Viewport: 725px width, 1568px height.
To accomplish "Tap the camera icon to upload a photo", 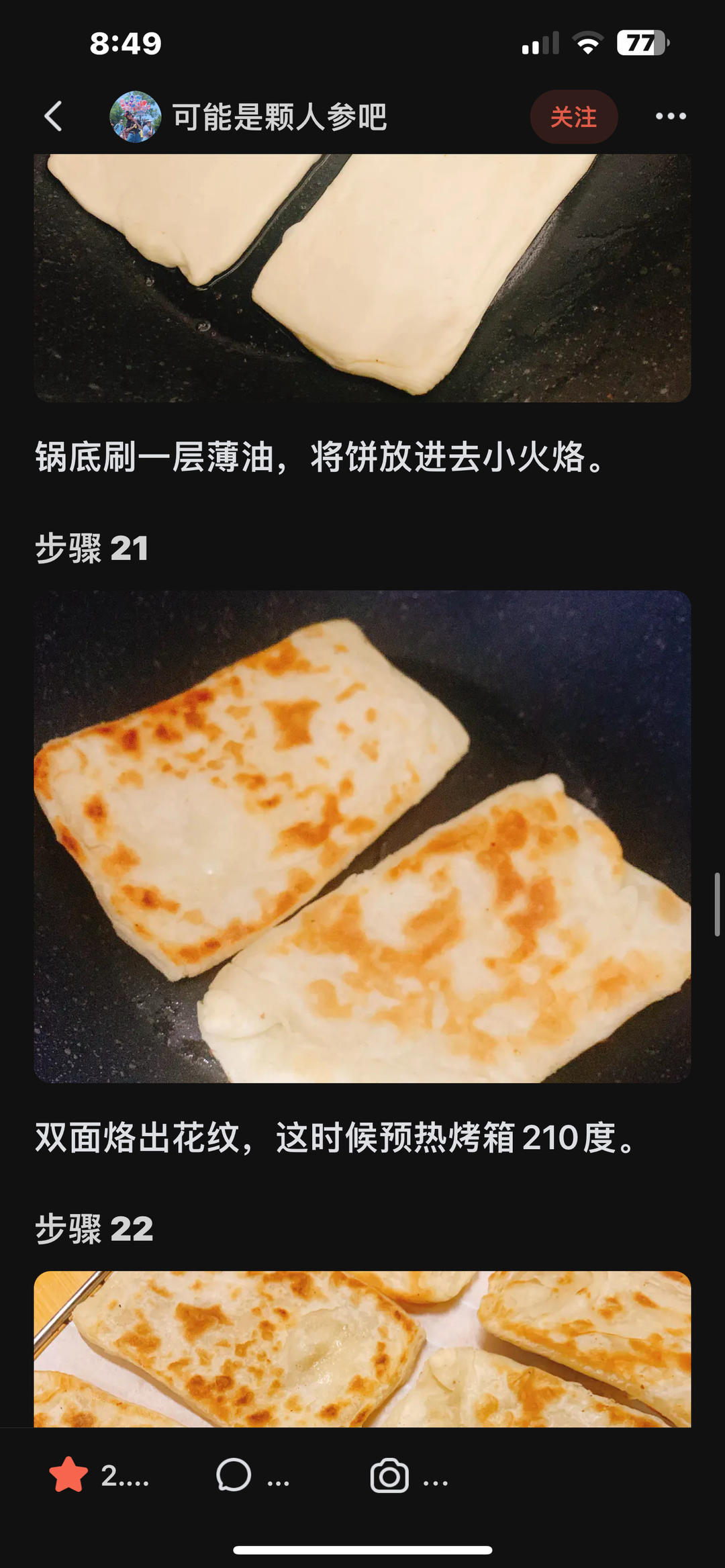I will pyautogui.click(x=389, y=1475).
